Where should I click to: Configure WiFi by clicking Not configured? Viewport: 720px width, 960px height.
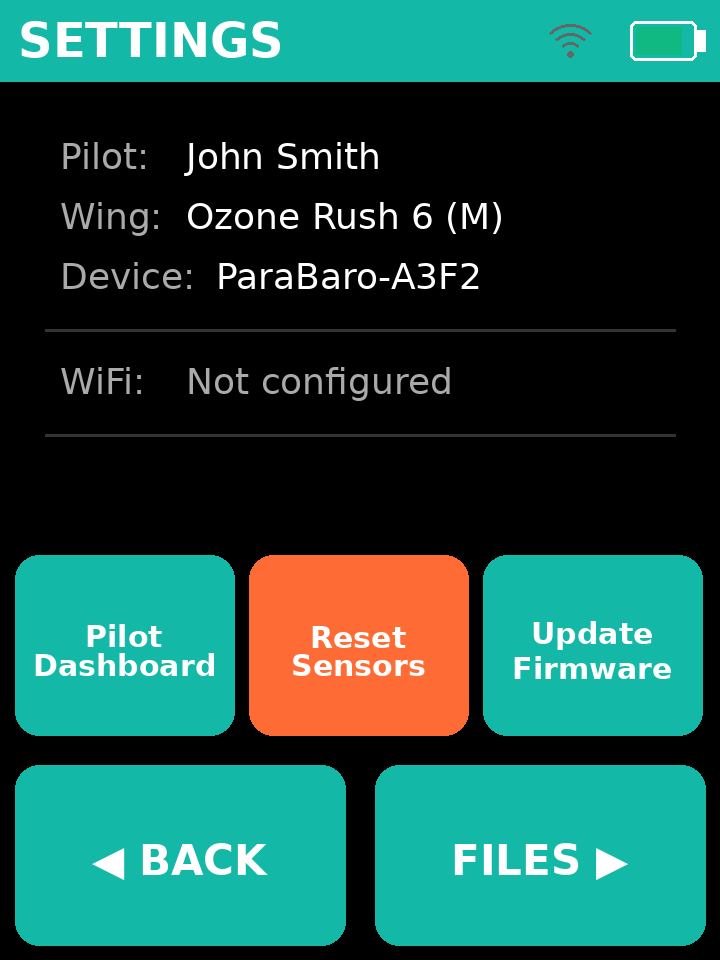(319, 382)
